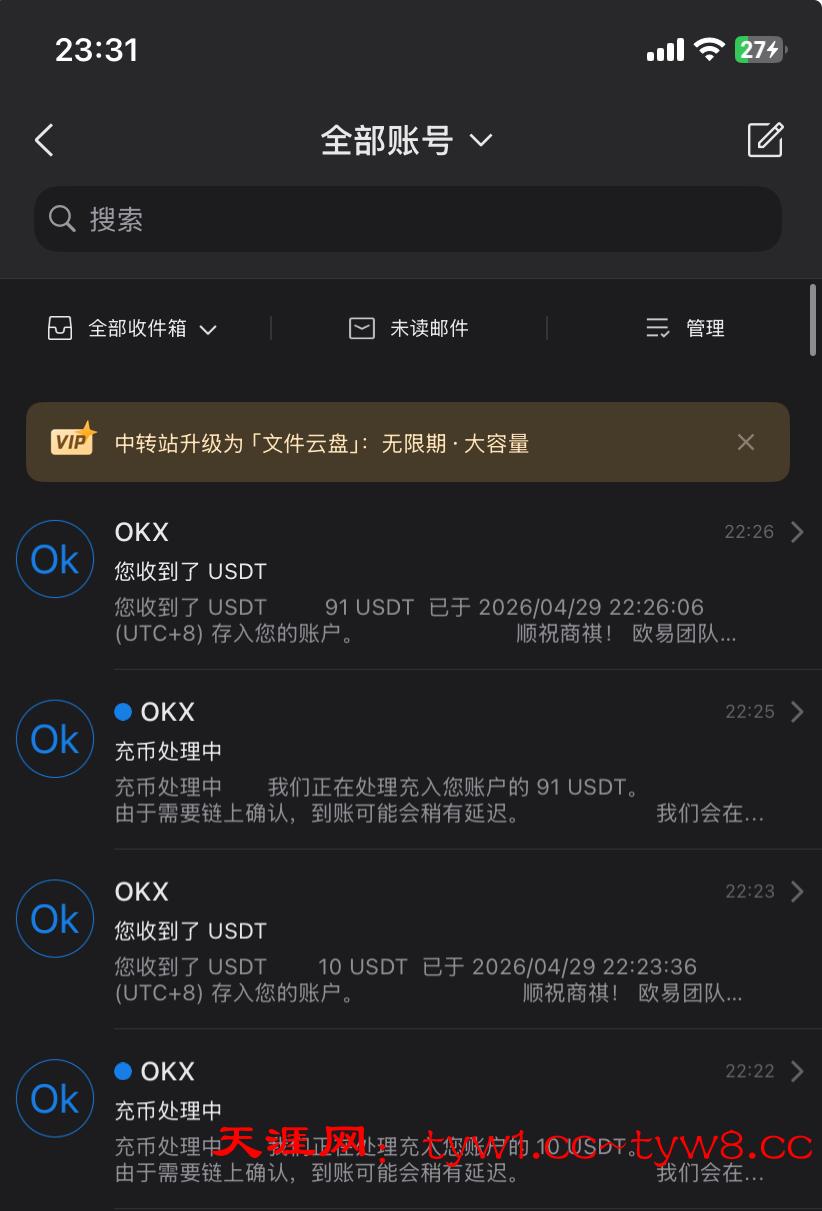
Task: Go back using the top-left arrow
Action: tap(44, 140)
